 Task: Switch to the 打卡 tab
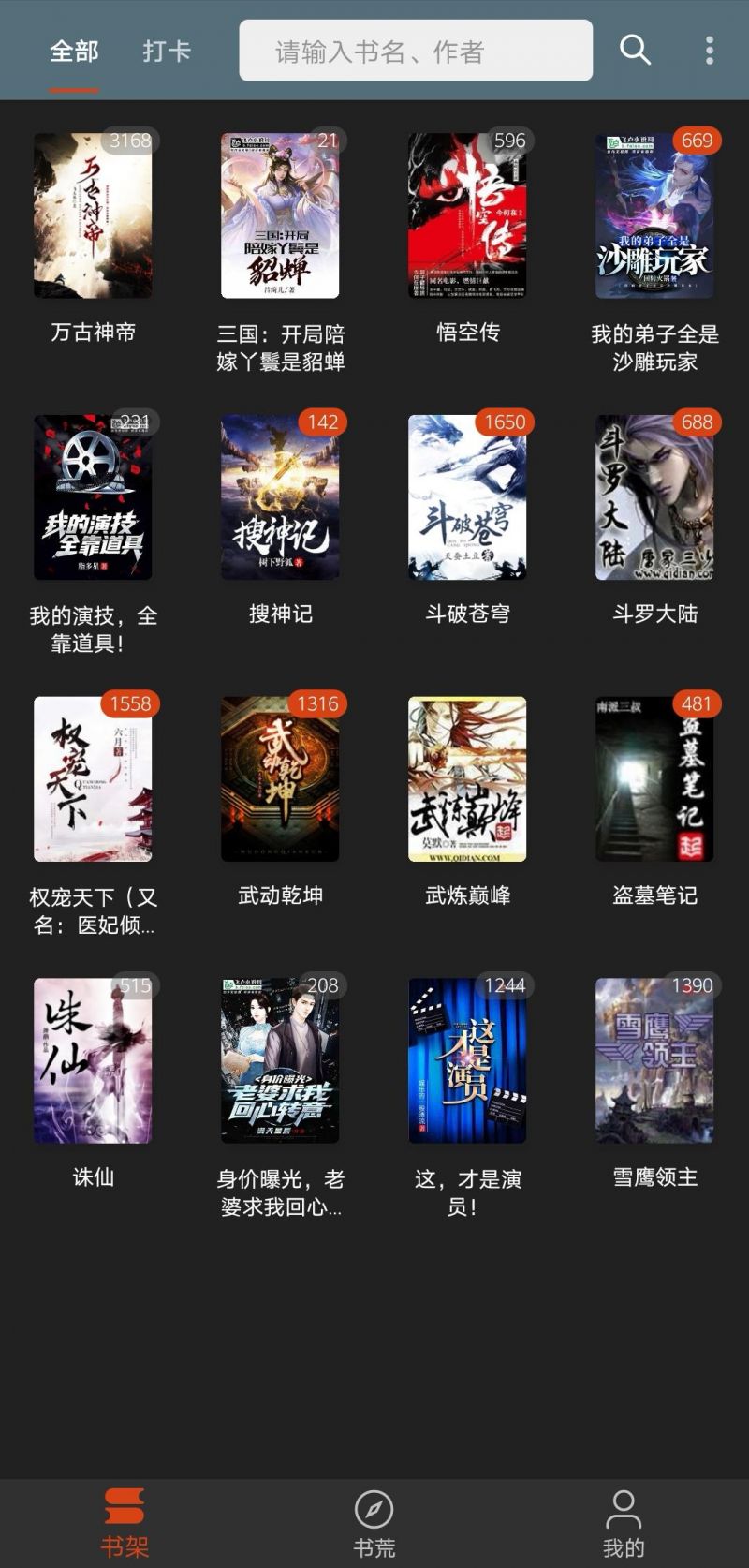point(166,52)
